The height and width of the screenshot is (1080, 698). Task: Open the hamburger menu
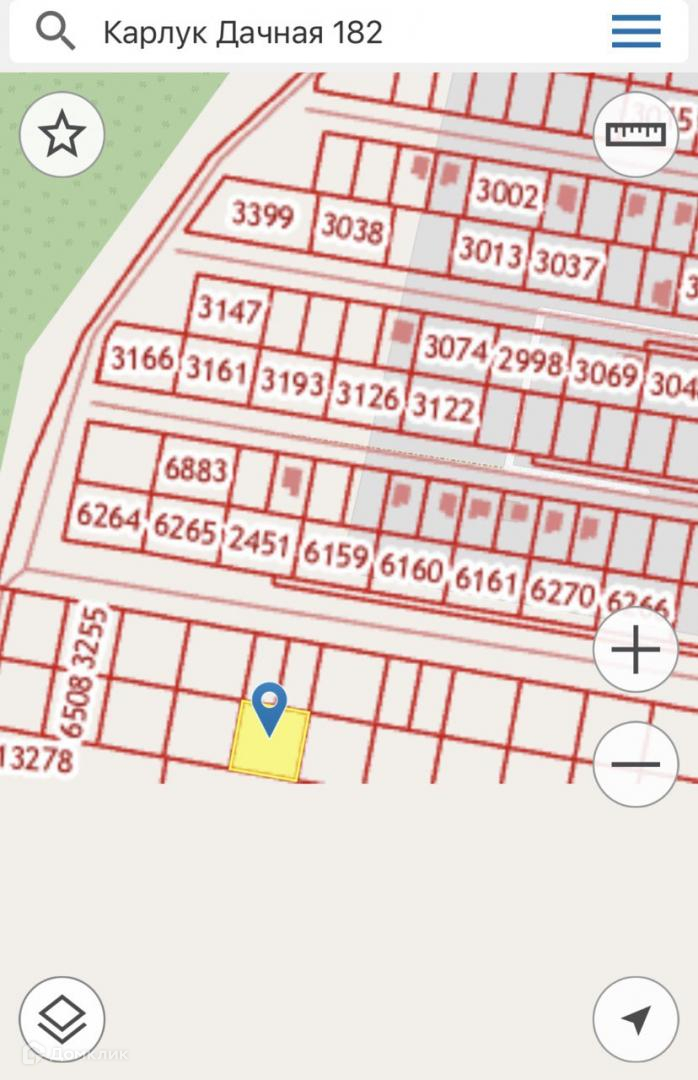click(x=636, y=32)
